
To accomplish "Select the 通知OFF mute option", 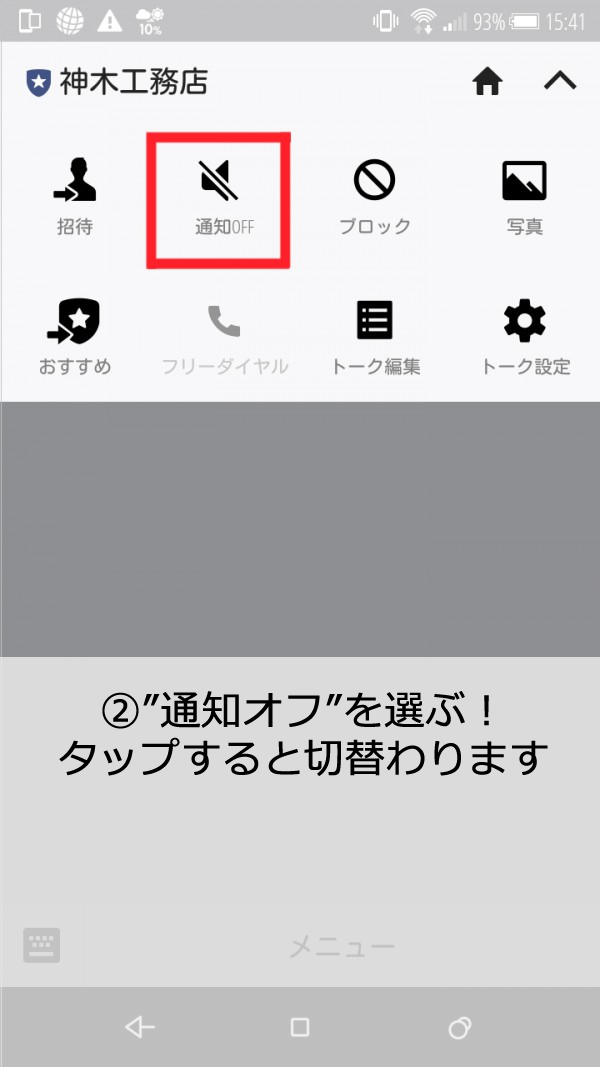I will 220,197.
